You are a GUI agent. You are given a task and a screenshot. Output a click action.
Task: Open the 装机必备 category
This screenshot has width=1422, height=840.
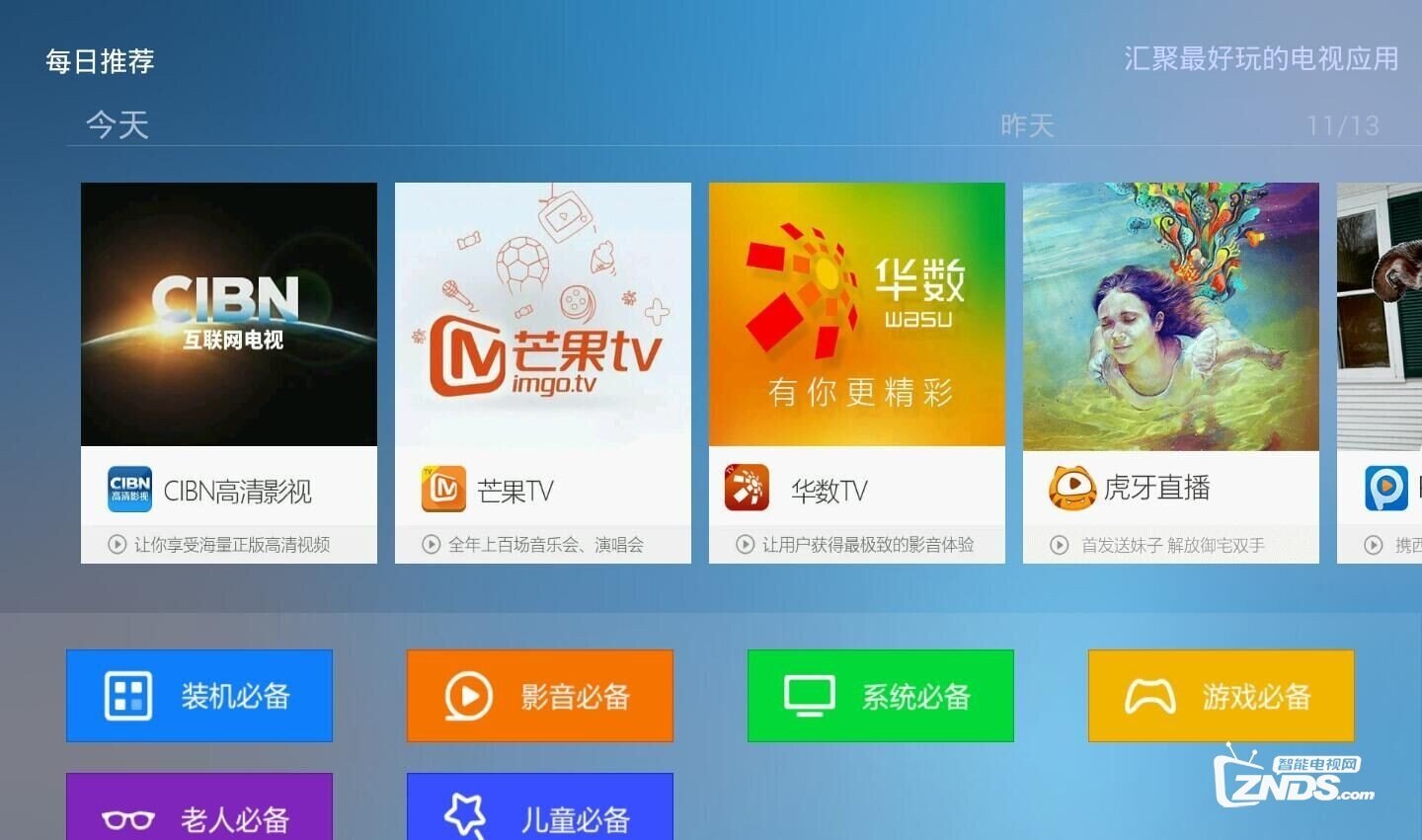tap(199, 696)
